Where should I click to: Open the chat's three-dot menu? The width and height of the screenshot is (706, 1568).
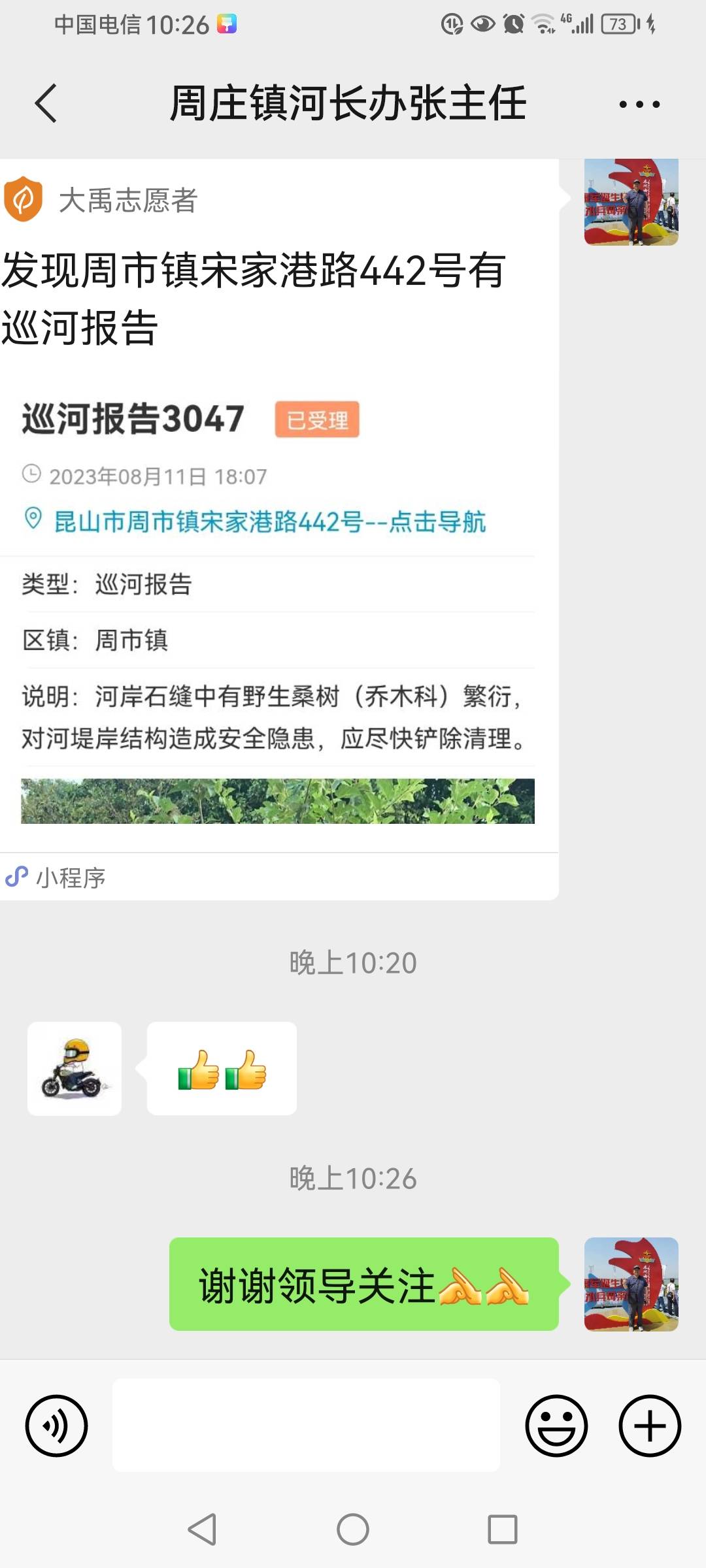tap(639, 104)
